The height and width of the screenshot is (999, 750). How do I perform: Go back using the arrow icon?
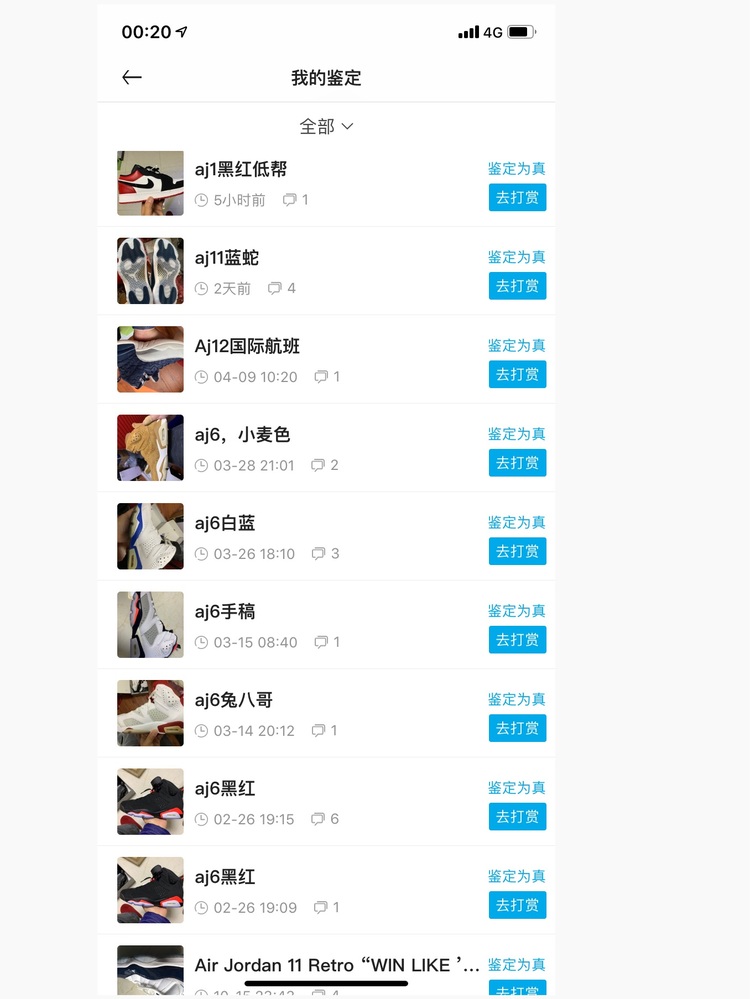tap(132, 78)
